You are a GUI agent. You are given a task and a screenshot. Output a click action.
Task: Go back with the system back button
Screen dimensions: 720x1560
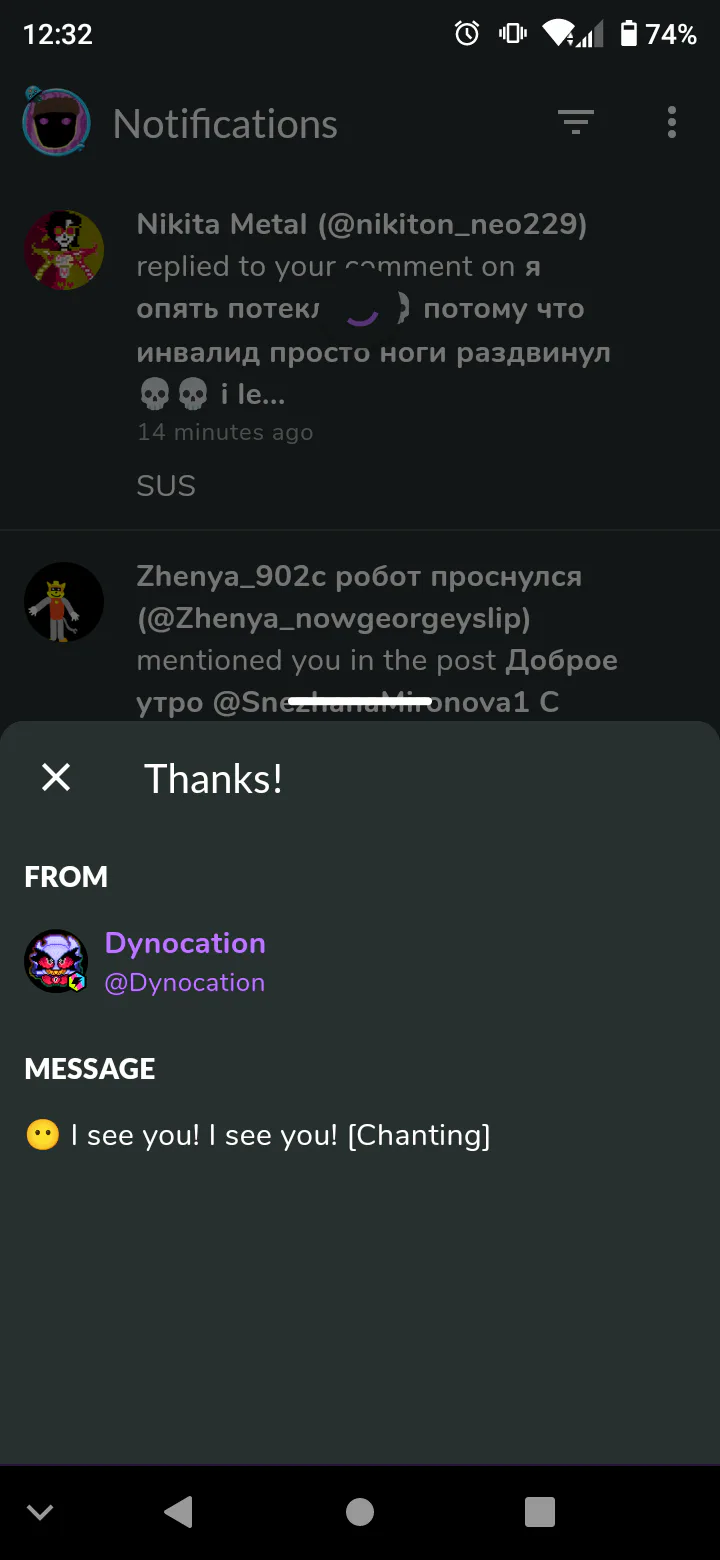pos(178,1512)
